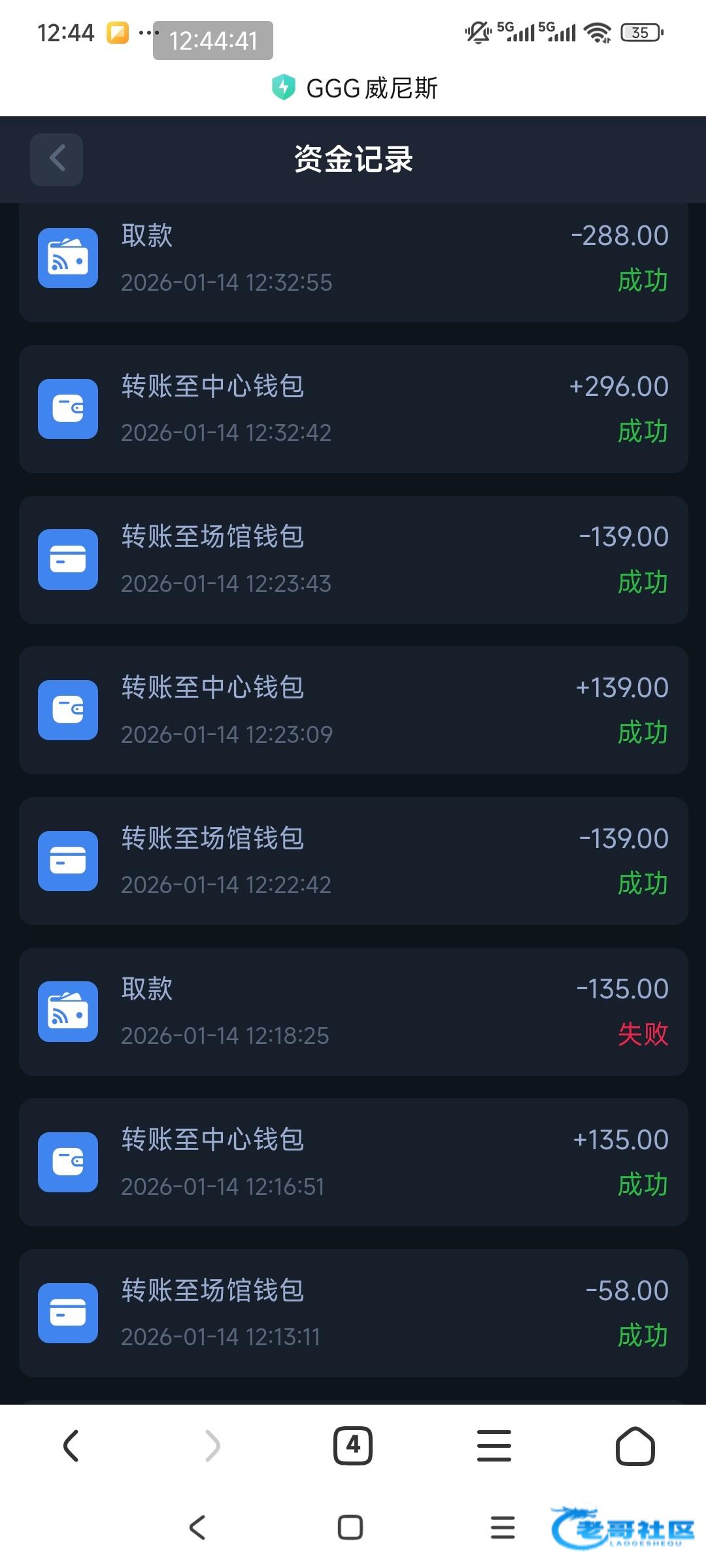706x1568 pixels.
Task: Open the system recent apps view
Action: tap(503, 1527)
